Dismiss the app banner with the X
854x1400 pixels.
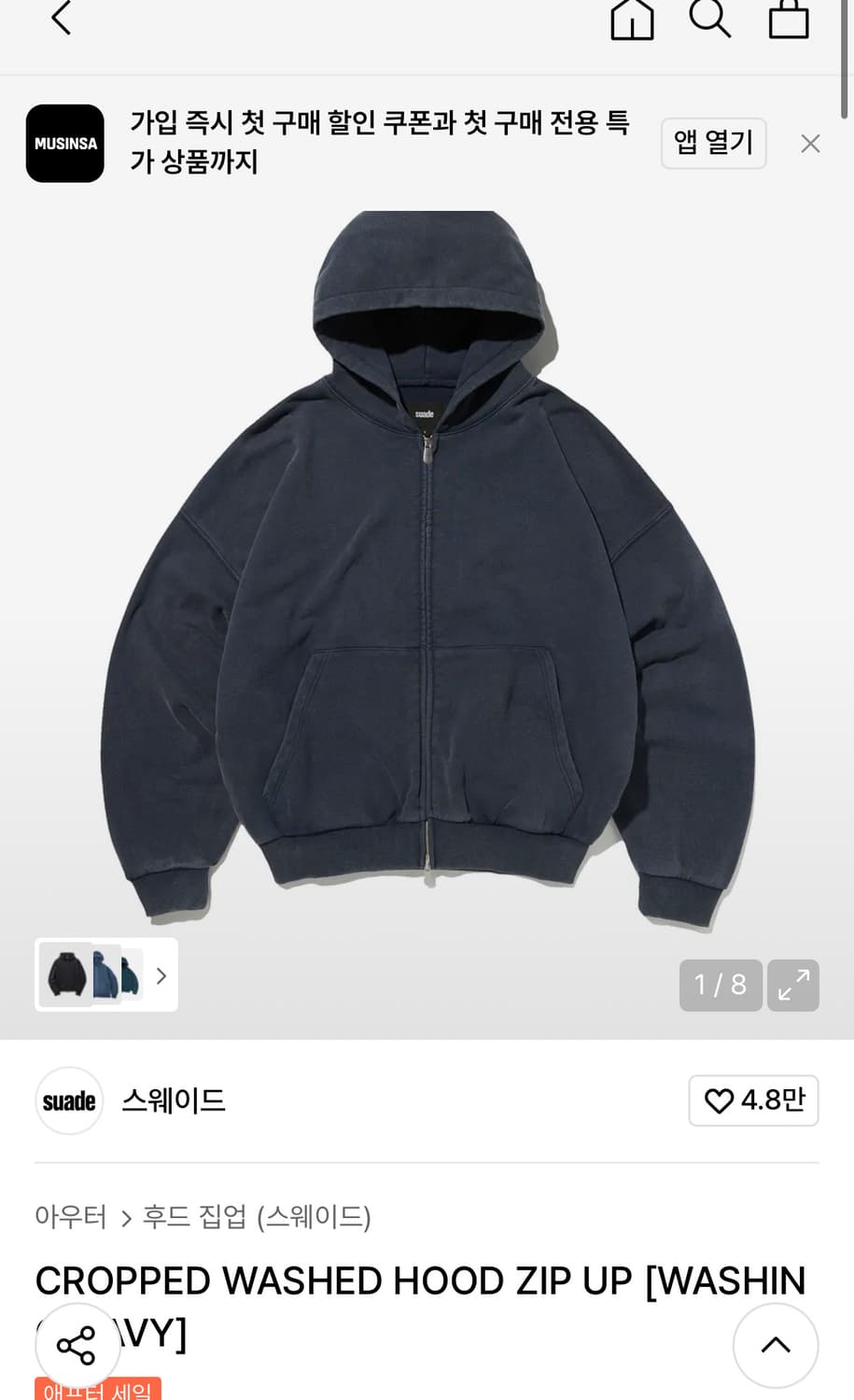pyautogui.click(x=810, y=144)
